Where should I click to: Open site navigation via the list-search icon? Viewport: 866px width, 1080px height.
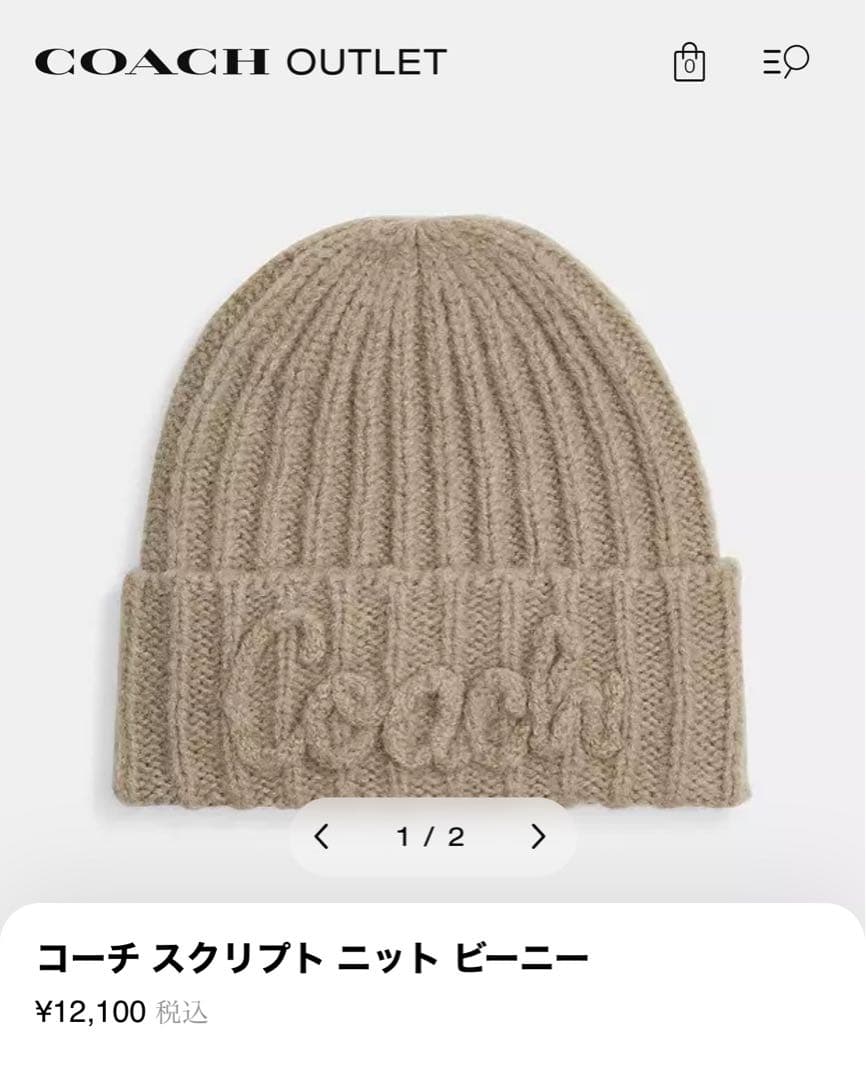click(785, 62)
